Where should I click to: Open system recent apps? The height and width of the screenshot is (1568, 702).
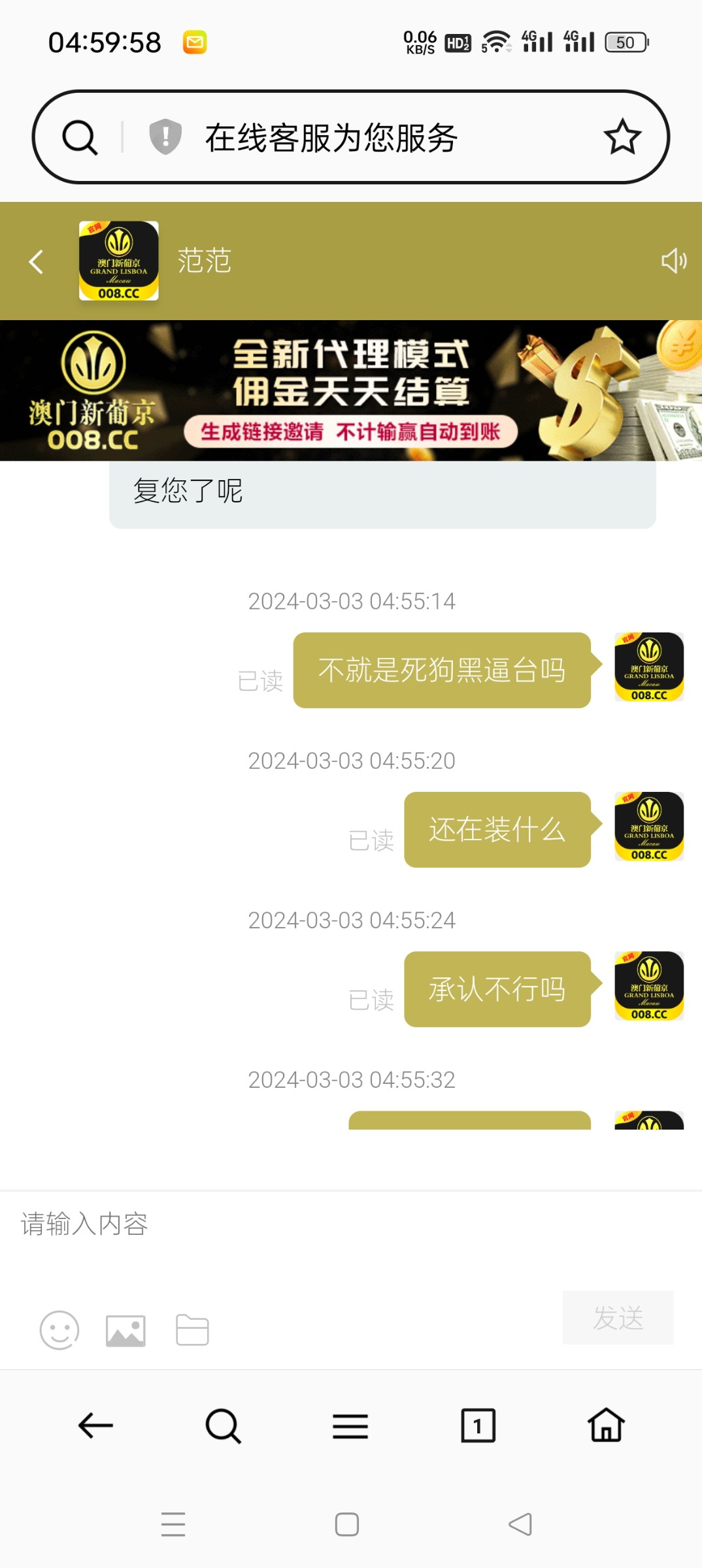pyautogui.click(x=173, y=1524)
